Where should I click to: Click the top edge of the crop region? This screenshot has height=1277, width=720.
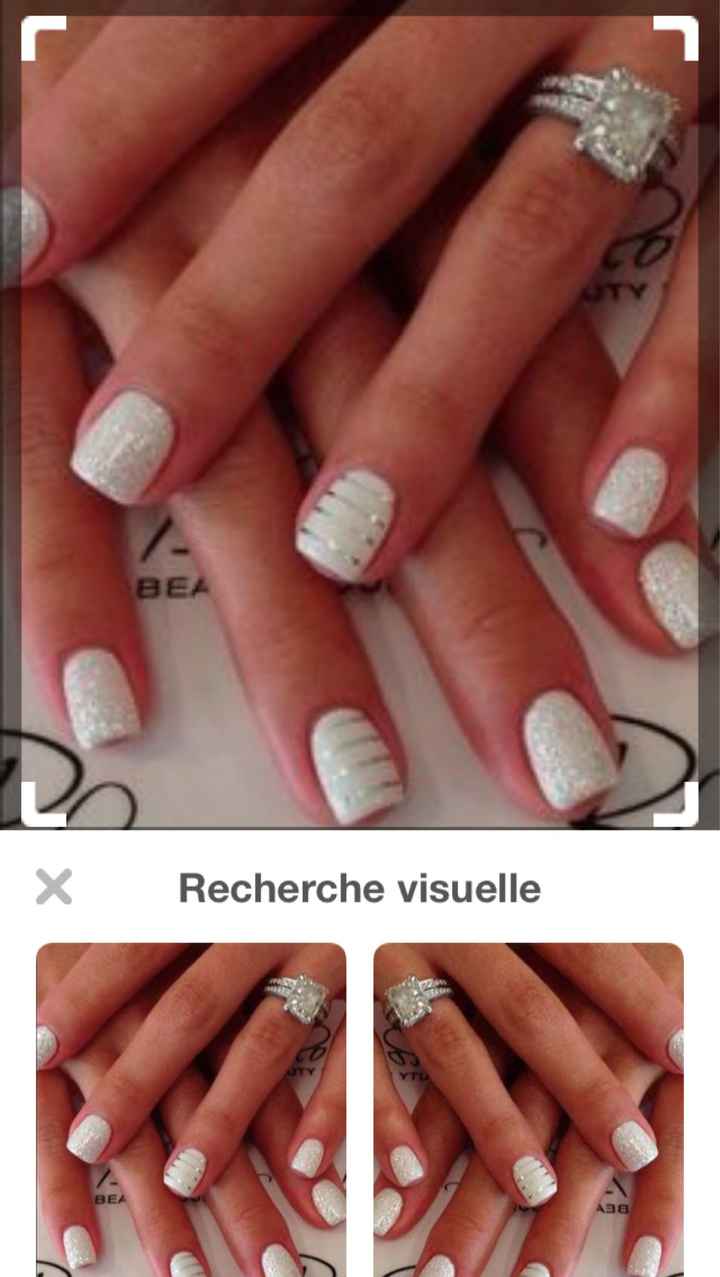tap(360, 17)
